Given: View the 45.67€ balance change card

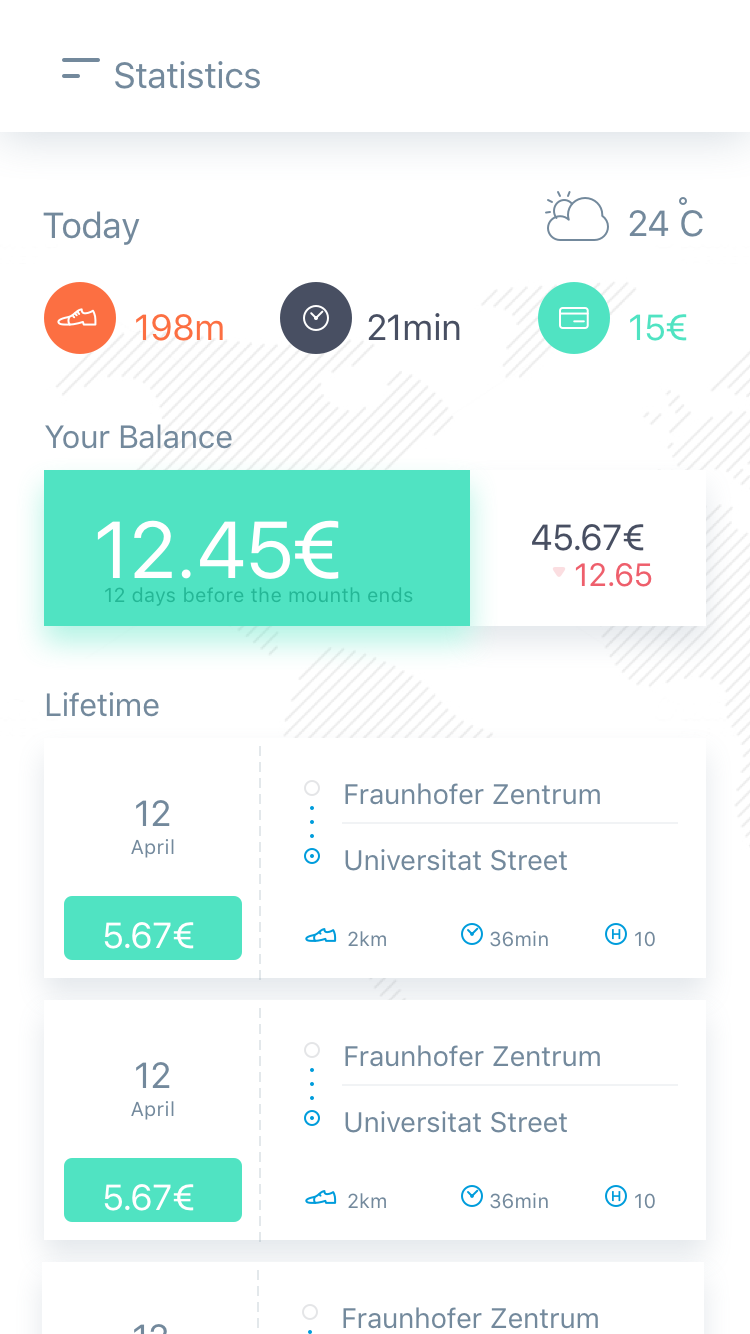Looking at the screenshot, I should coord(590,550).
